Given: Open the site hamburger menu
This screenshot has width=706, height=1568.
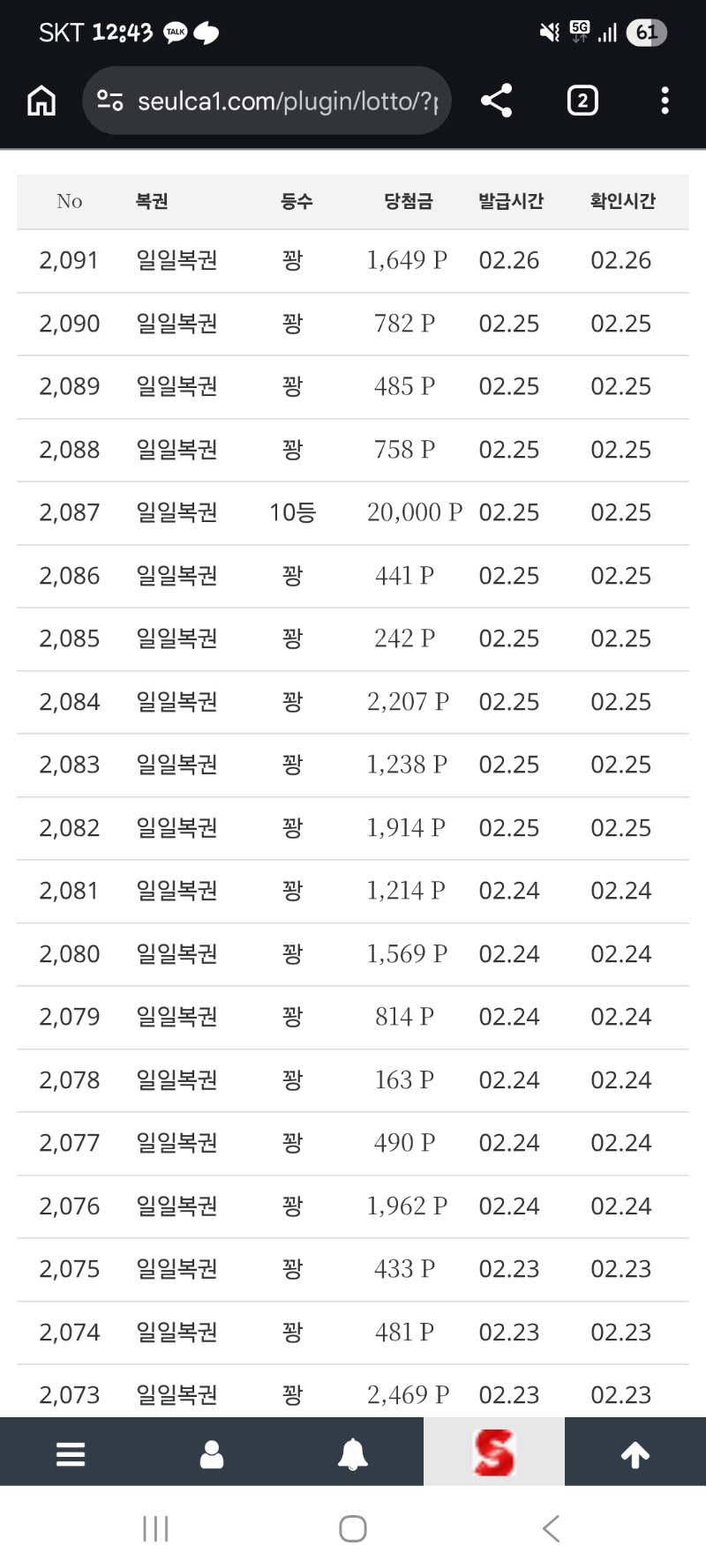Looking at the screenshot, I should point(71,1453).
